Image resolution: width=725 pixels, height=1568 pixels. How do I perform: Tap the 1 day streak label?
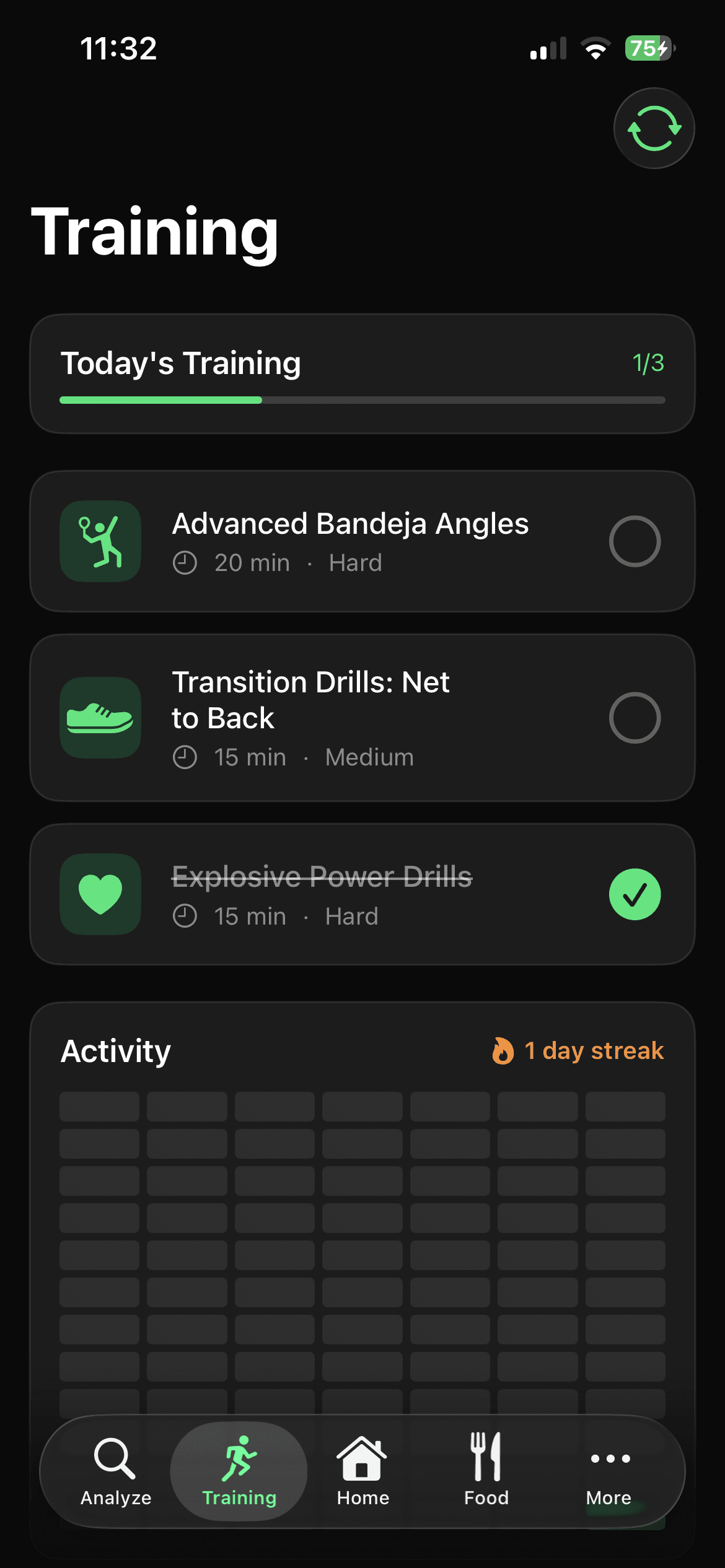pos(593,1050)
